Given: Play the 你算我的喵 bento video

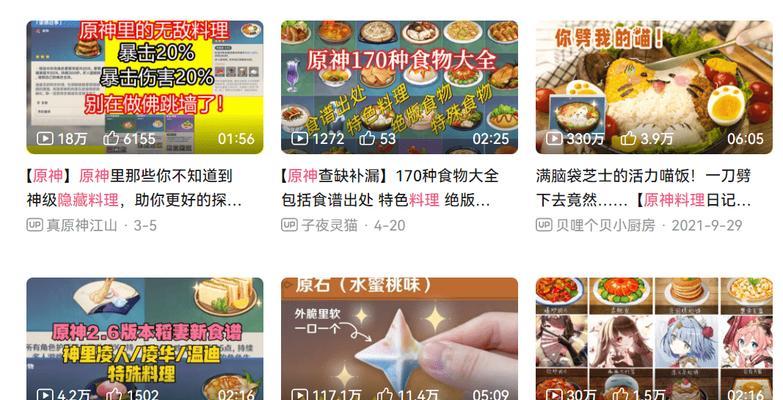Looking at the screenshot, I should (654, 80).
